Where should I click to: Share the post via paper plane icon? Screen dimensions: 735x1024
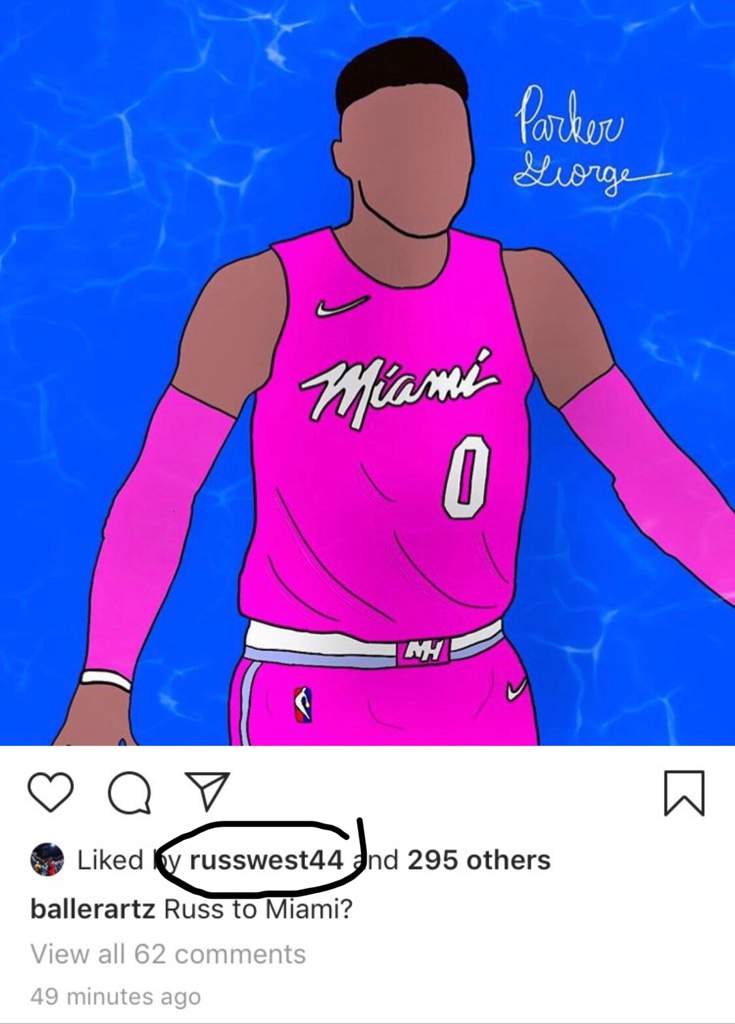click(208, 791)
